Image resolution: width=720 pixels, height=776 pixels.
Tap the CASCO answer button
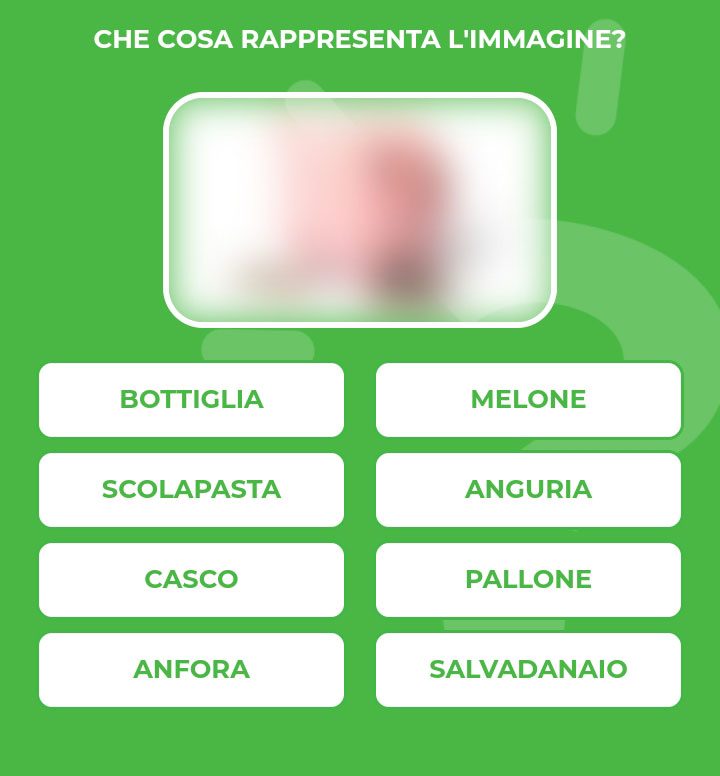[x=191, y=580]
